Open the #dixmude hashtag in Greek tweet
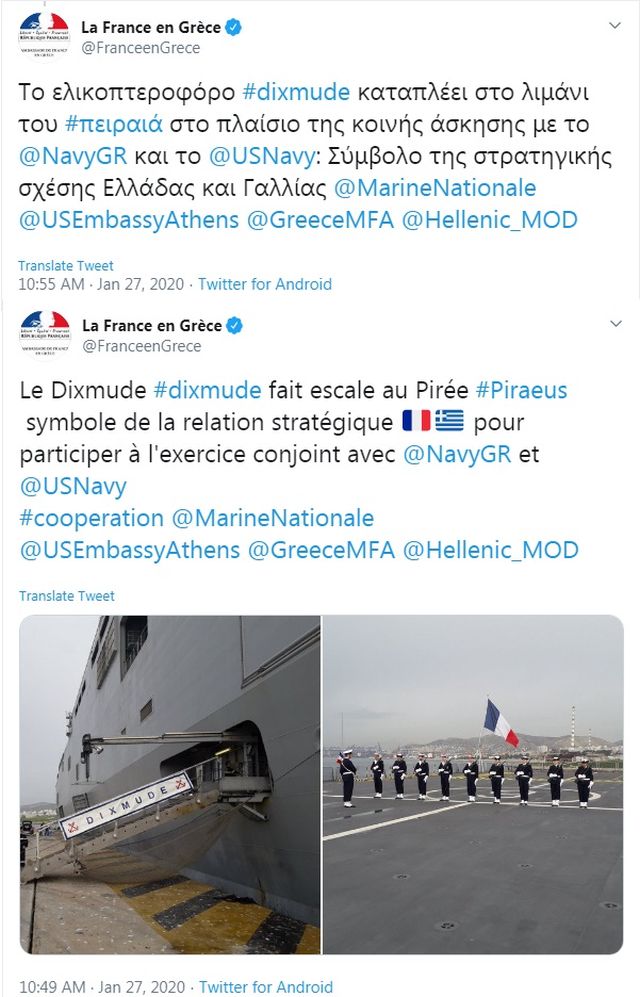This screenshot has height=997, width=640. (296, 92)
